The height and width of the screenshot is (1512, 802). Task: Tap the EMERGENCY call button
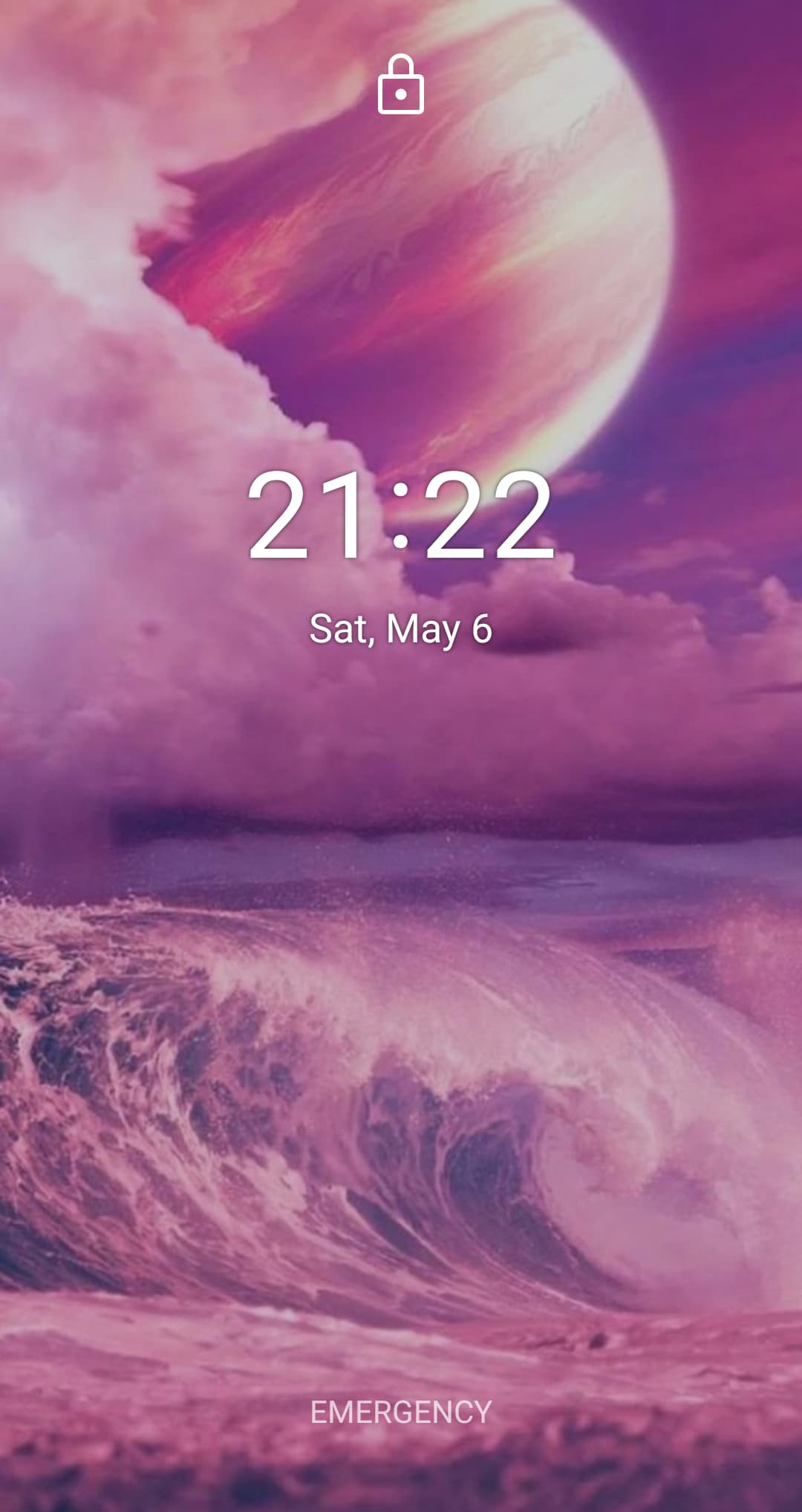click(401, 1412)
